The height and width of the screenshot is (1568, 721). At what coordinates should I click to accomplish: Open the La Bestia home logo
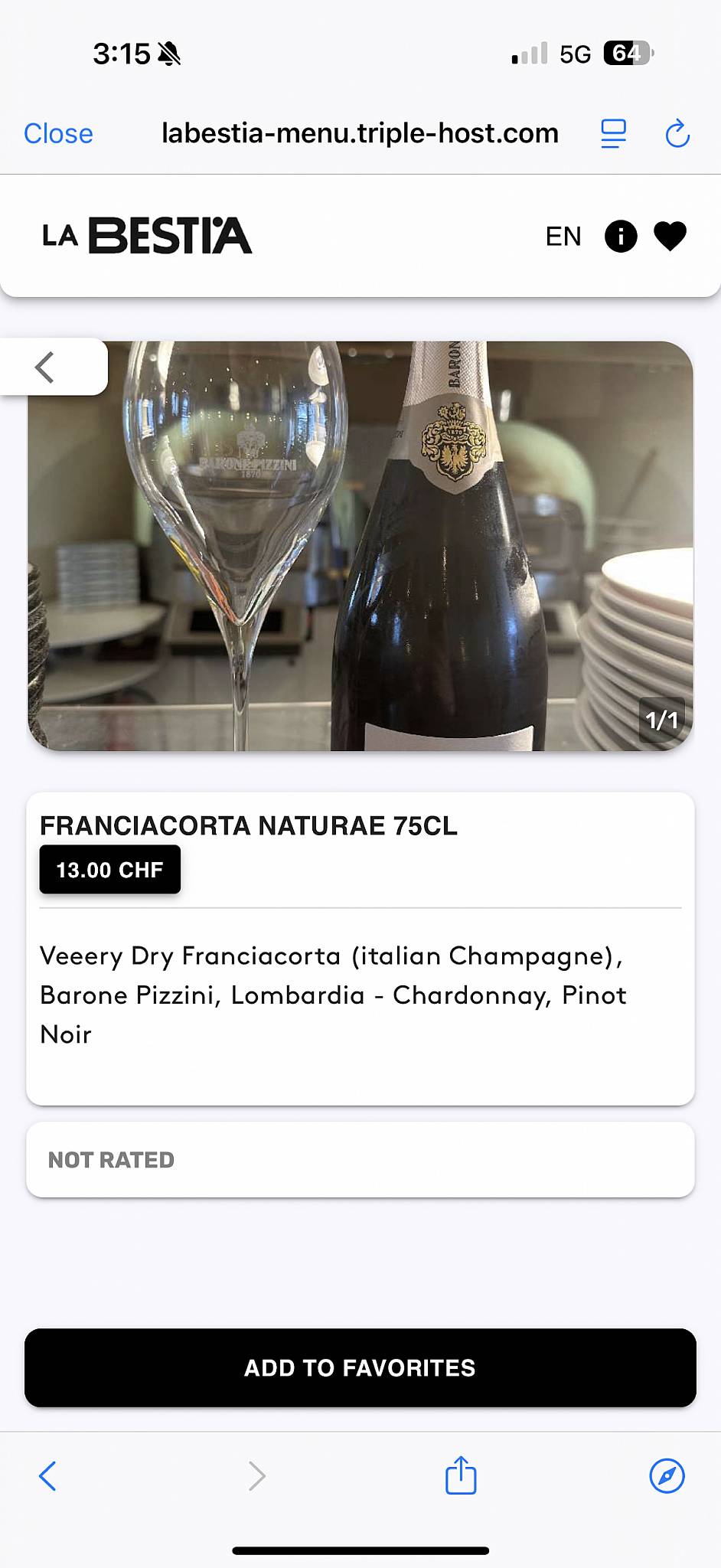click(147, 236)
